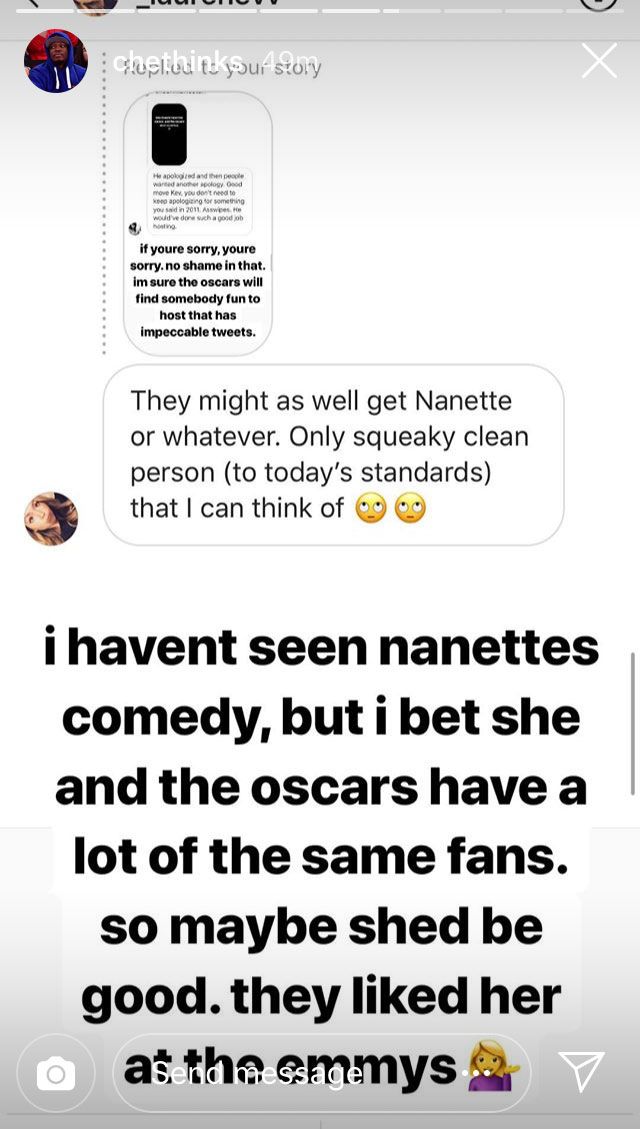This screenshot has height=1129, width=640.
Task: Type a reply in Send message
Action: 300,1073
